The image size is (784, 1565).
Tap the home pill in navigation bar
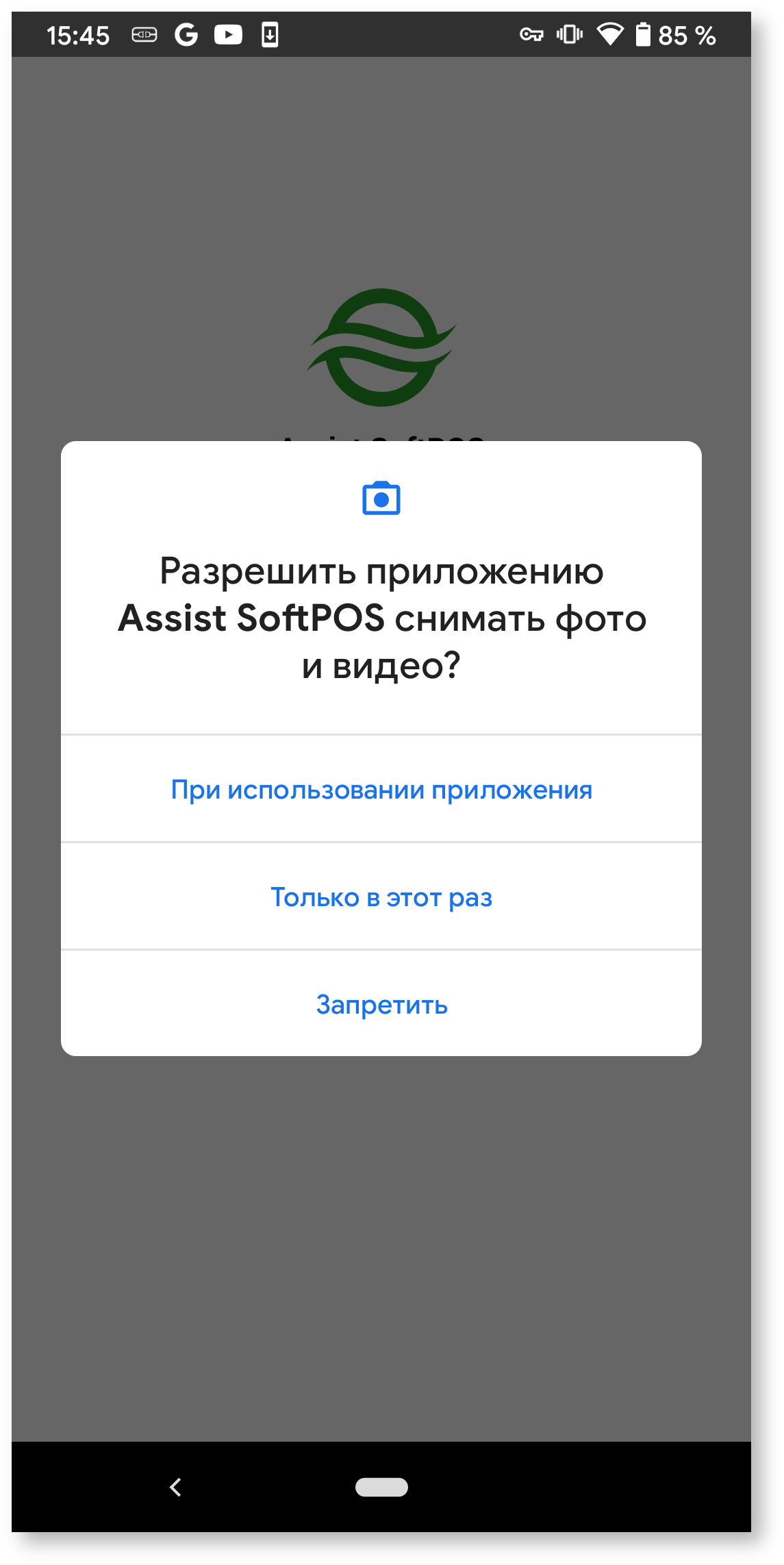(381, 1487)
